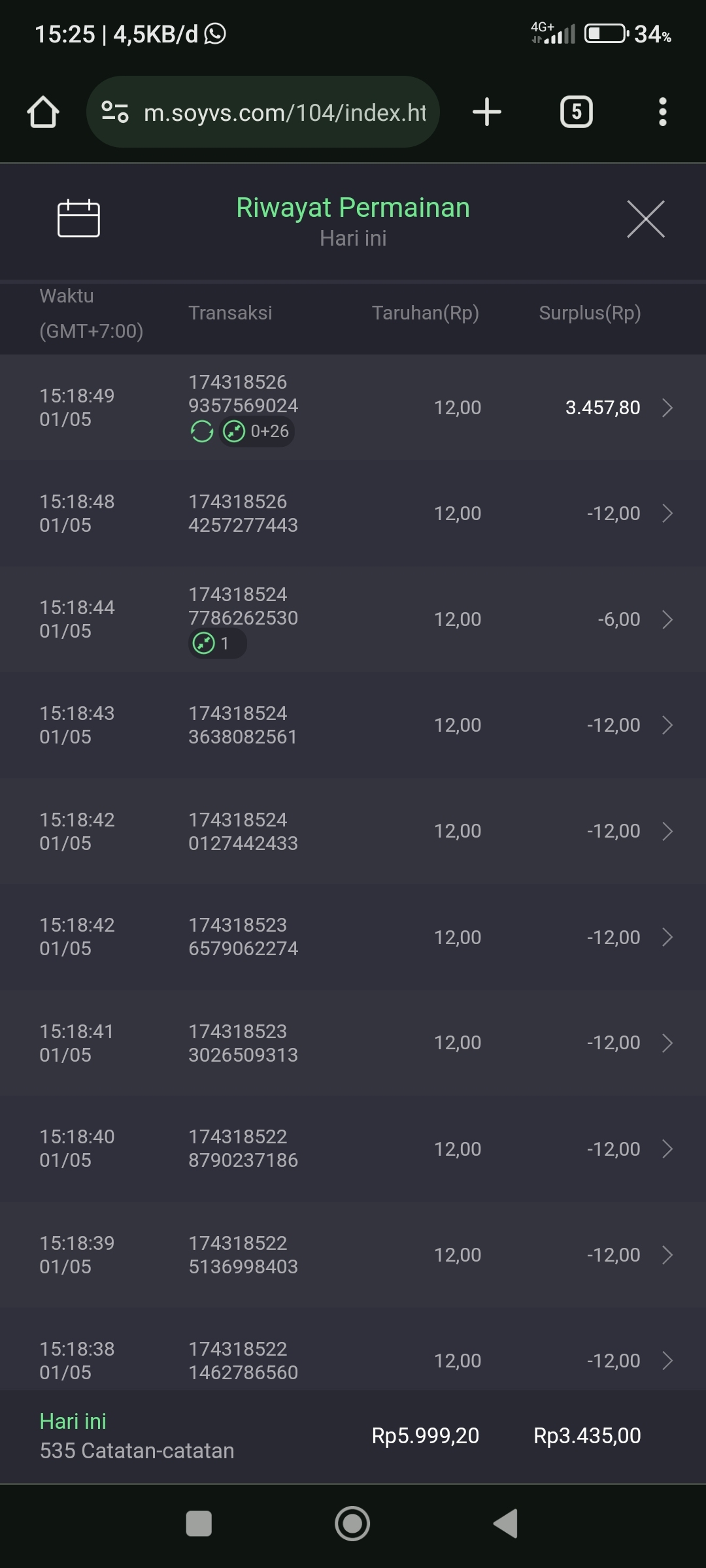Open recent apps from the navigation bar

pyautogui.click(x=199, y=1524)
